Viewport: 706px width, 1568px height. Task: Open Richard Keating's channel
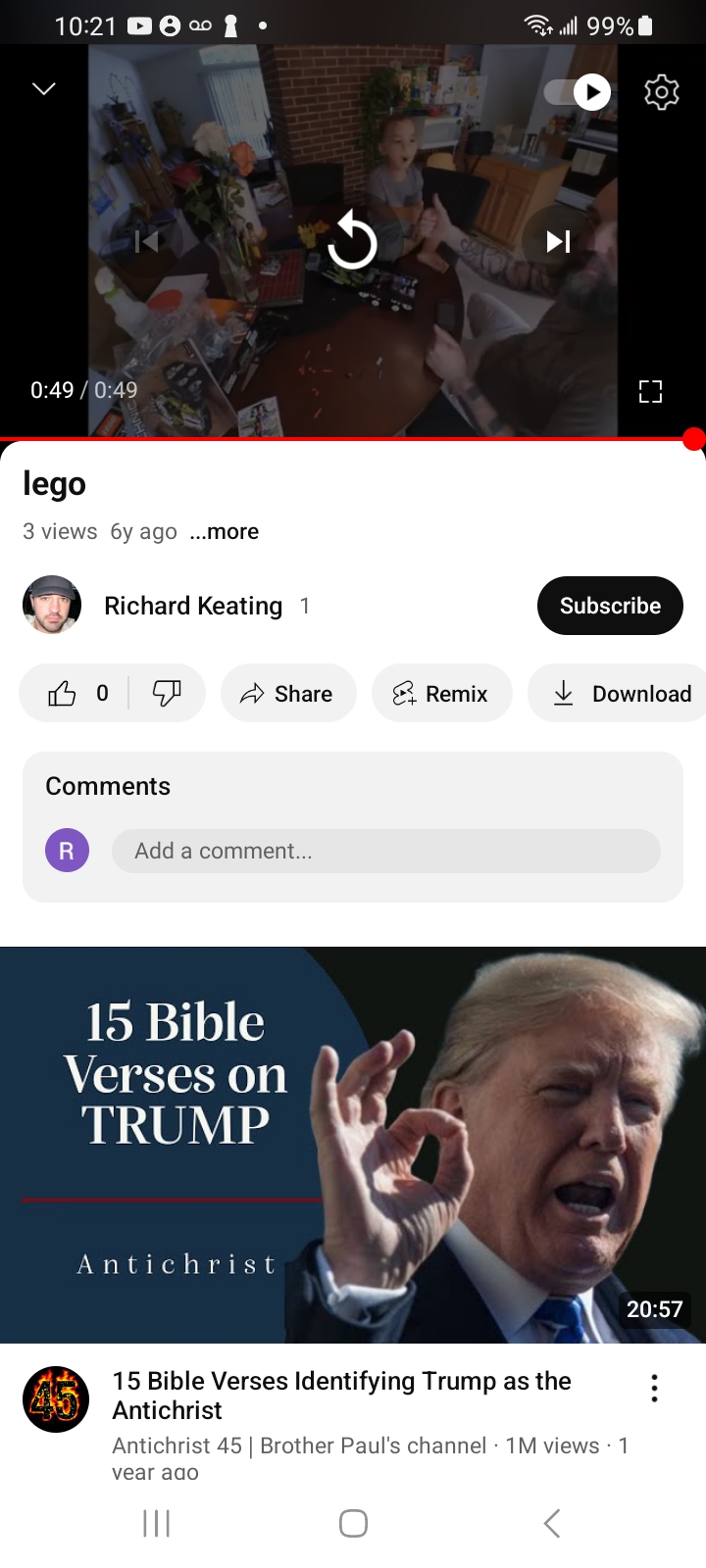(192, 606)
